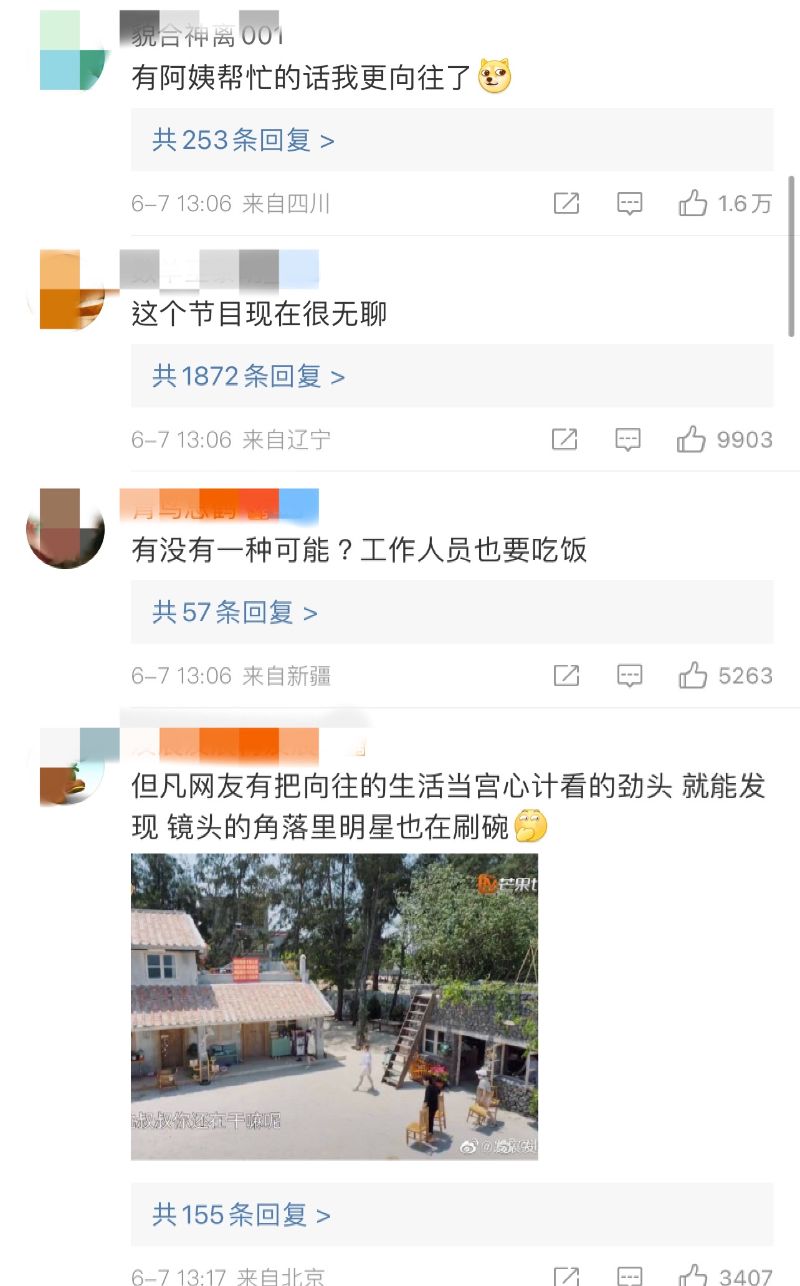Expand the 共155条回复 replies
Viewport: 800px width, 1286px height.
pos(241,1215)
